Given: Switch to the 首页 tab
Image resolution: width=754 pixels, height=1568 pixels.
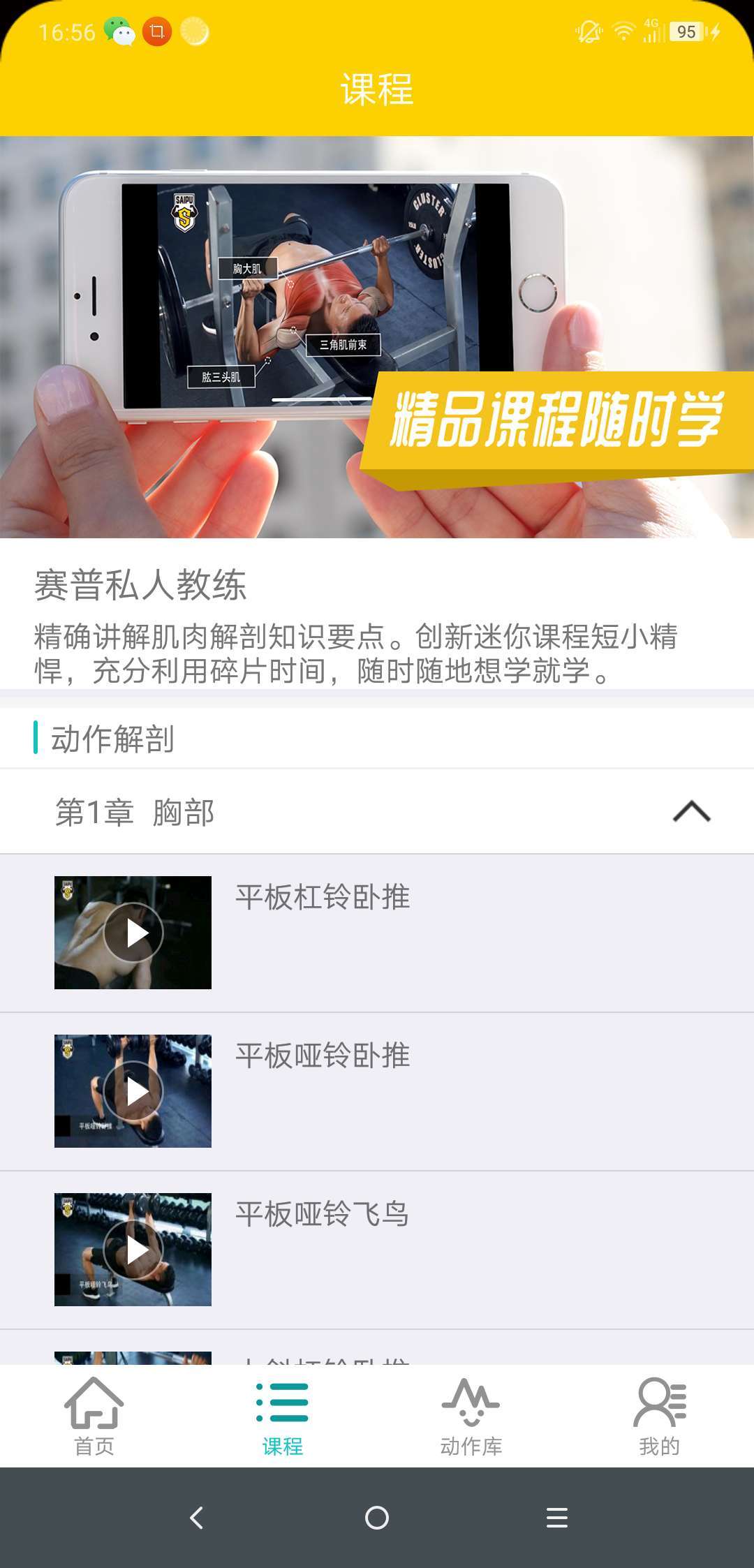Looking at the screenshot, I should [x=94, y=1416].
